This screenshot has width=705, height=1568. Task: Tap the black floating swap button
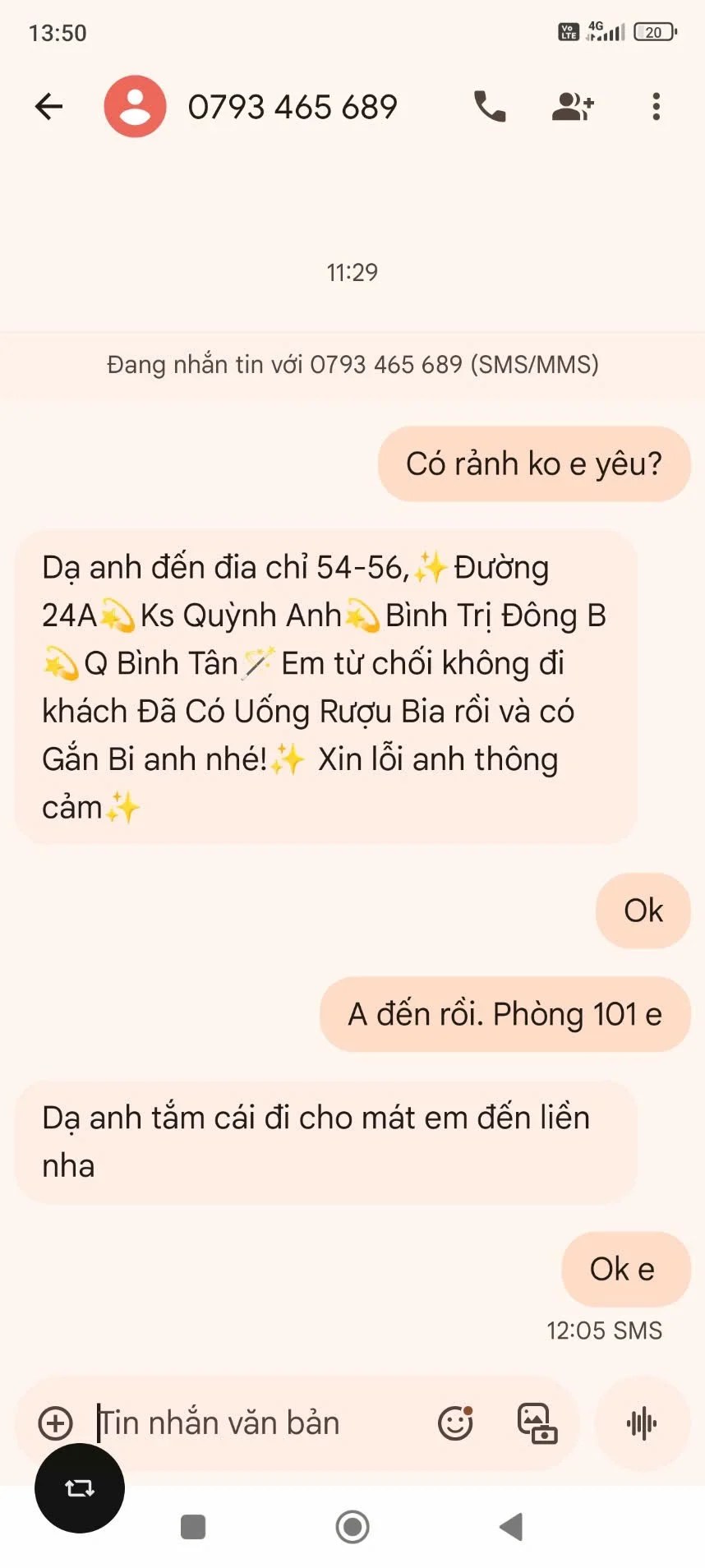coord(80,1487)
